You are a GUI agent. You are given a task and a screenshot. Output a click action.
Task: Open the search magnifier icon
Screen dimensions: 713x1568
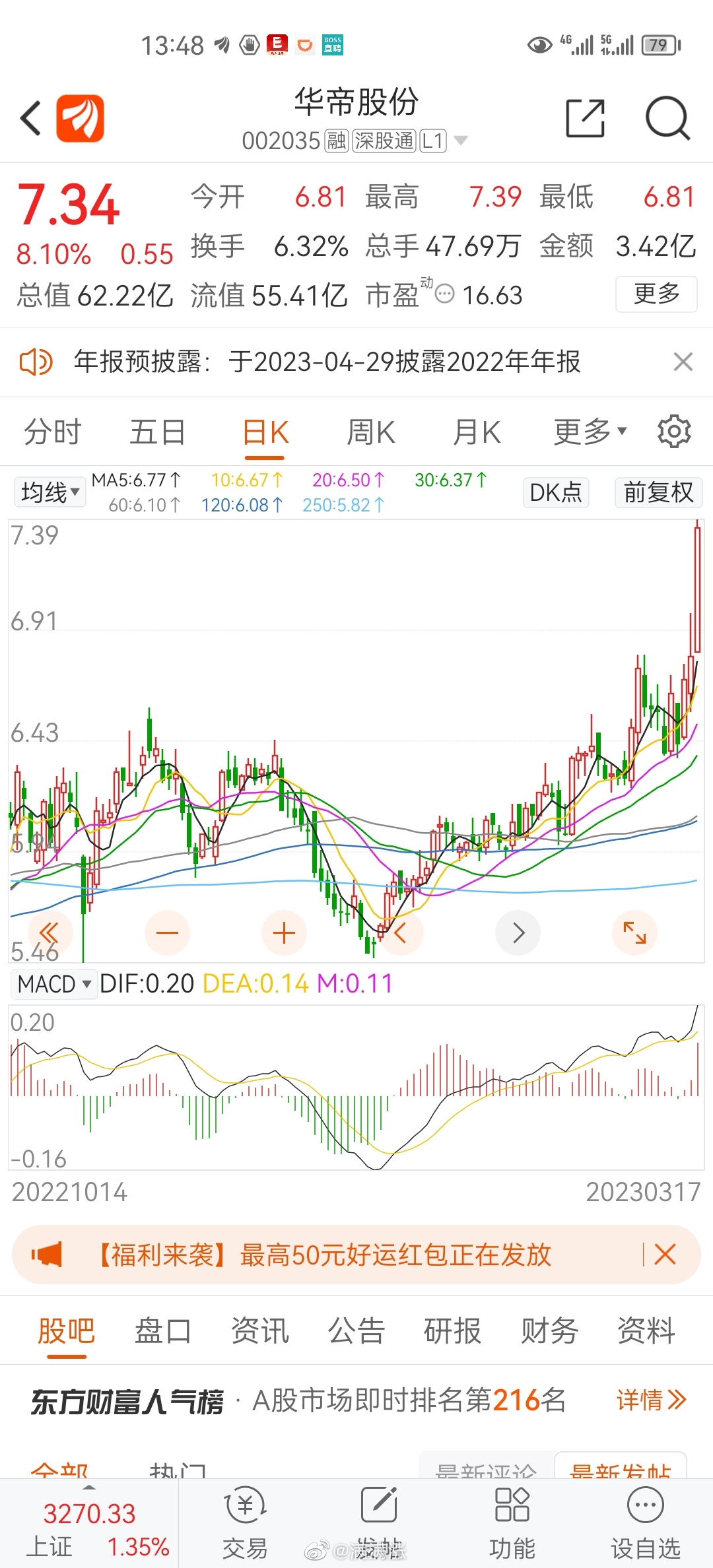[667, 119]
